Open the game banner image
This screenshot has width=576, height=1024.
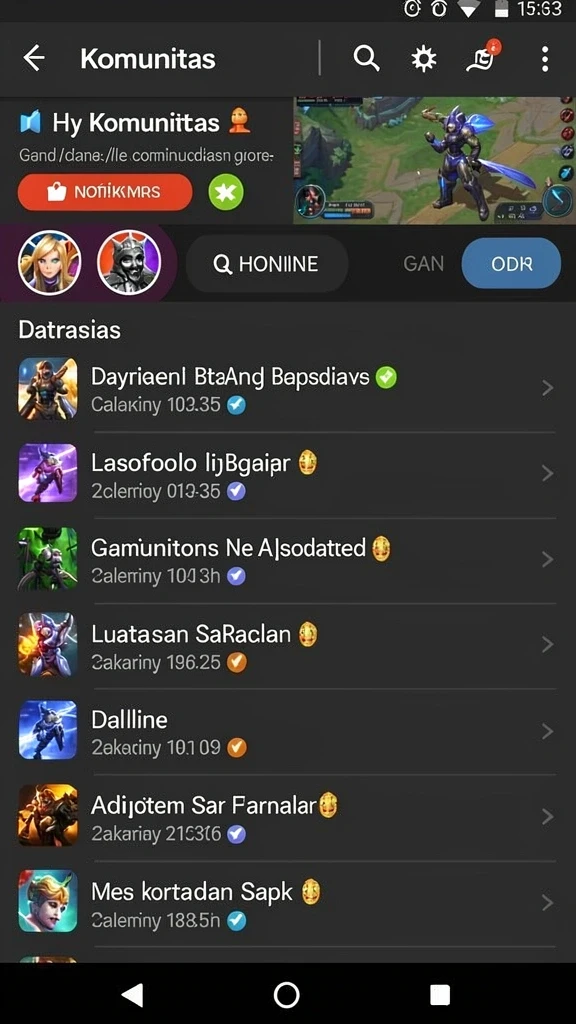[x=434, y=160]
